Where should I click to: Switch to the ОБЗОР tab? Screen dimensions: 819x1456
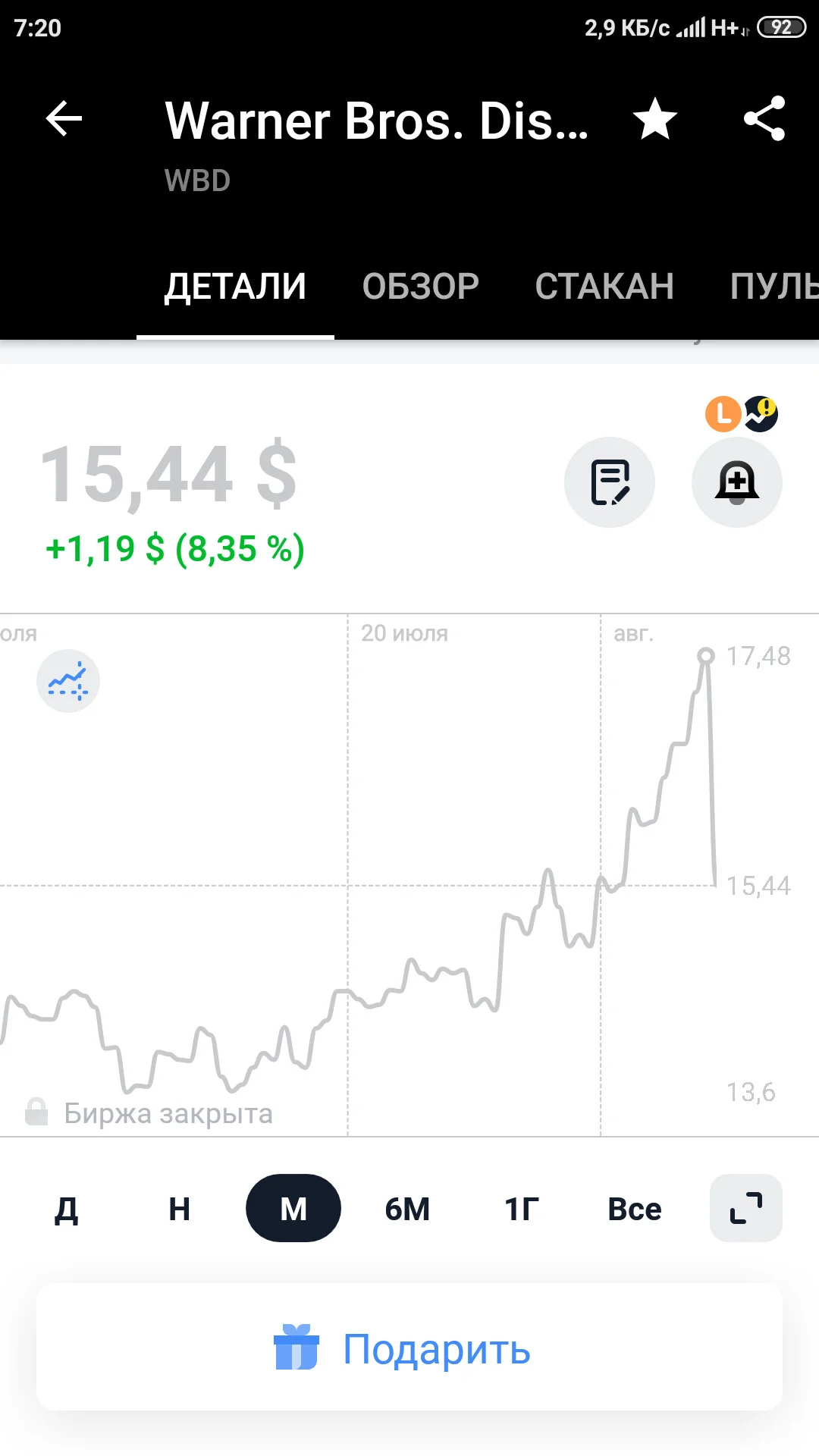pyautogui.click(x=421, y=287)
